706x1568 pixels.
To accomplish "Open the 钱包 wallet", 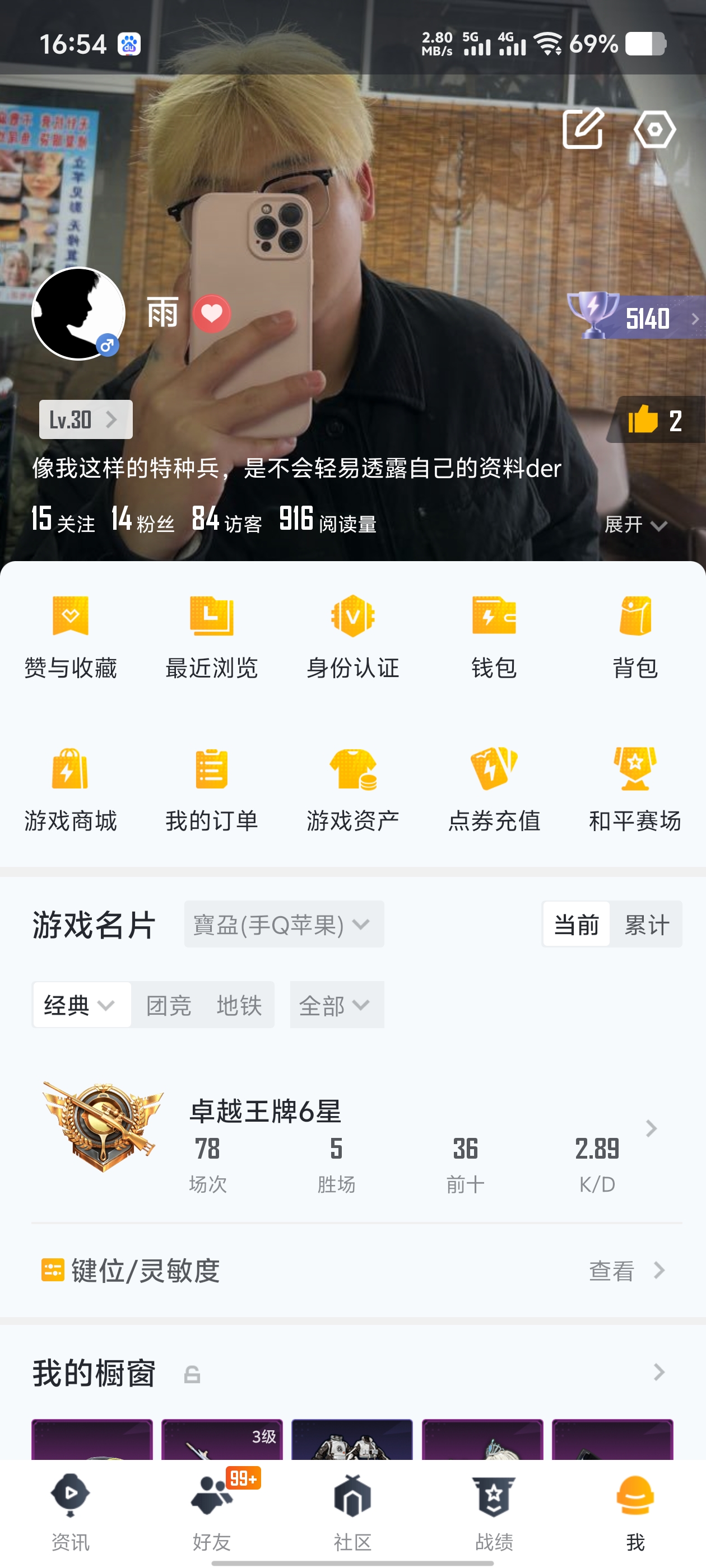I will 494,637.
